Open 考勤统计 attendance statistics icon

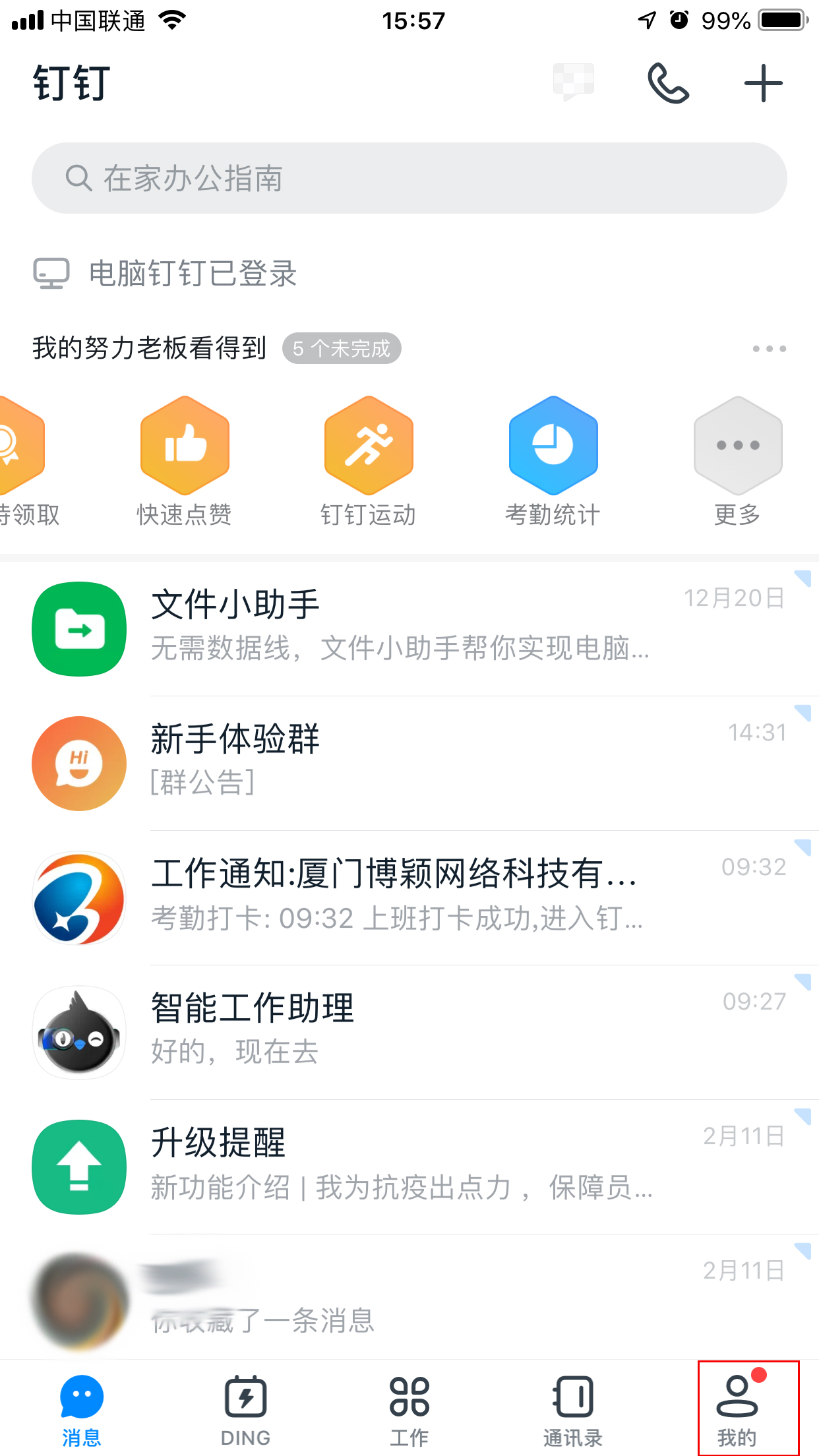pos(553,446)
